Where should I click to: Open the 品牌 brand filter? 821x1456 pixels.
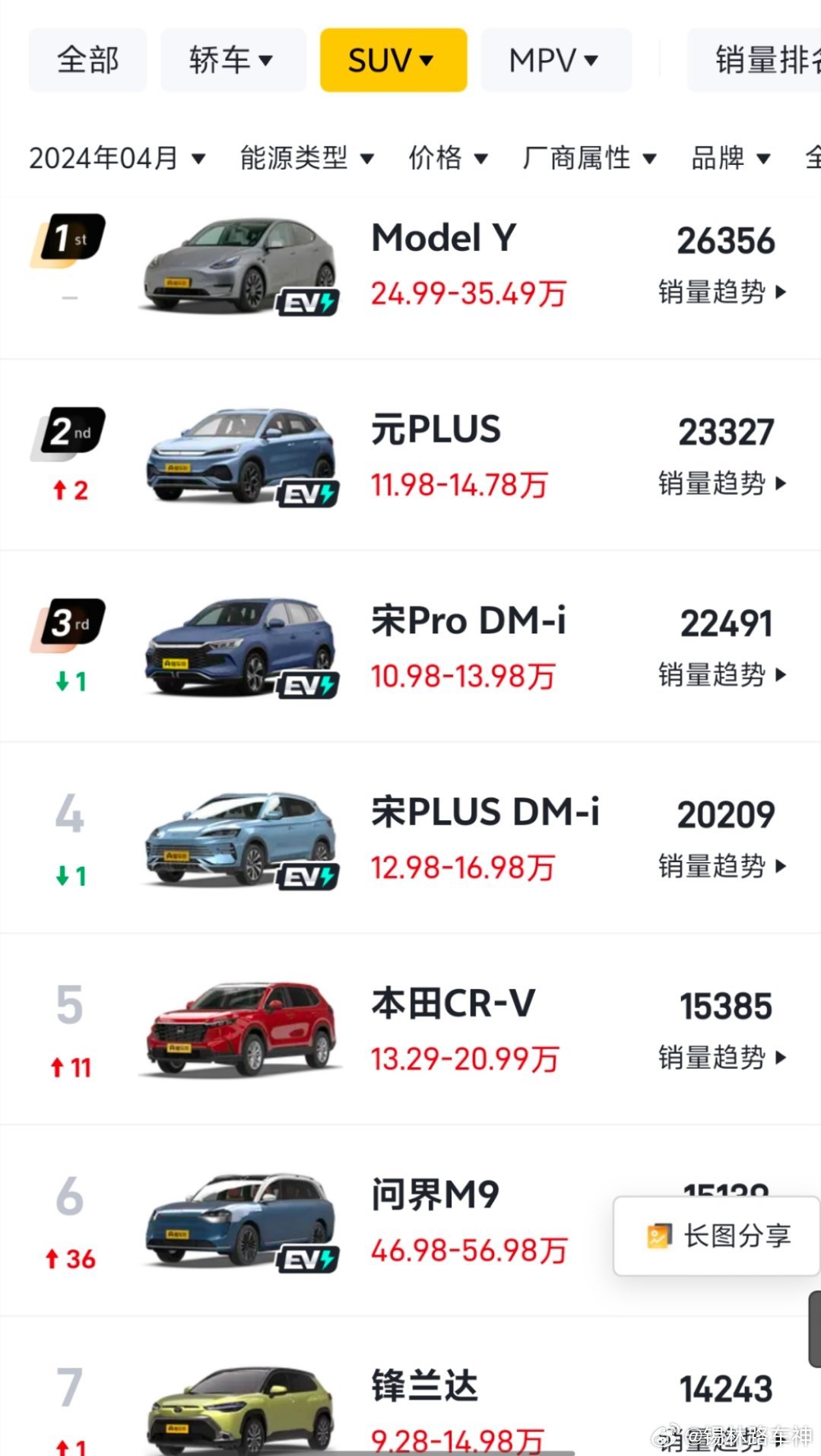730,159
